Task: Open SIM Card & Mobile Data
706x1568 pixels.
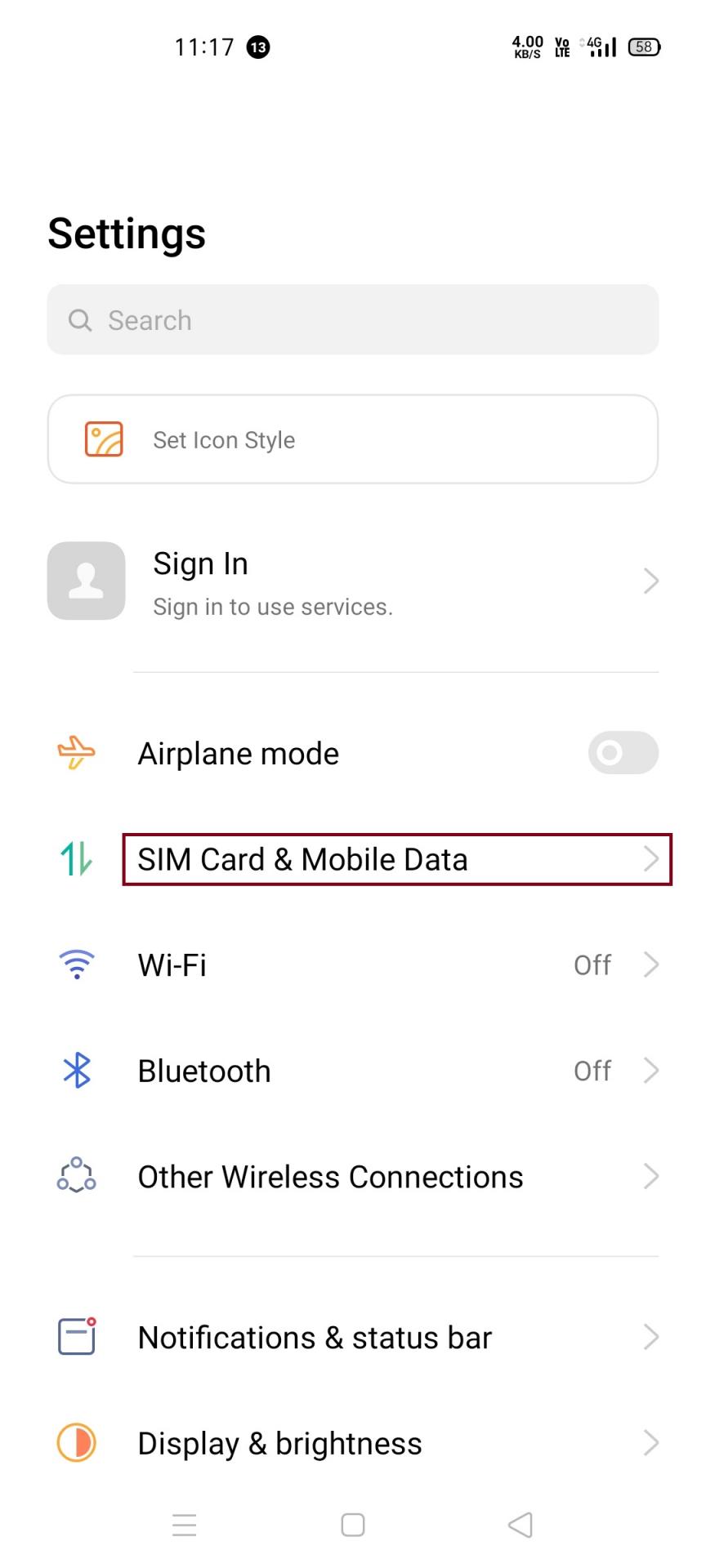Action: click(397, 859)
